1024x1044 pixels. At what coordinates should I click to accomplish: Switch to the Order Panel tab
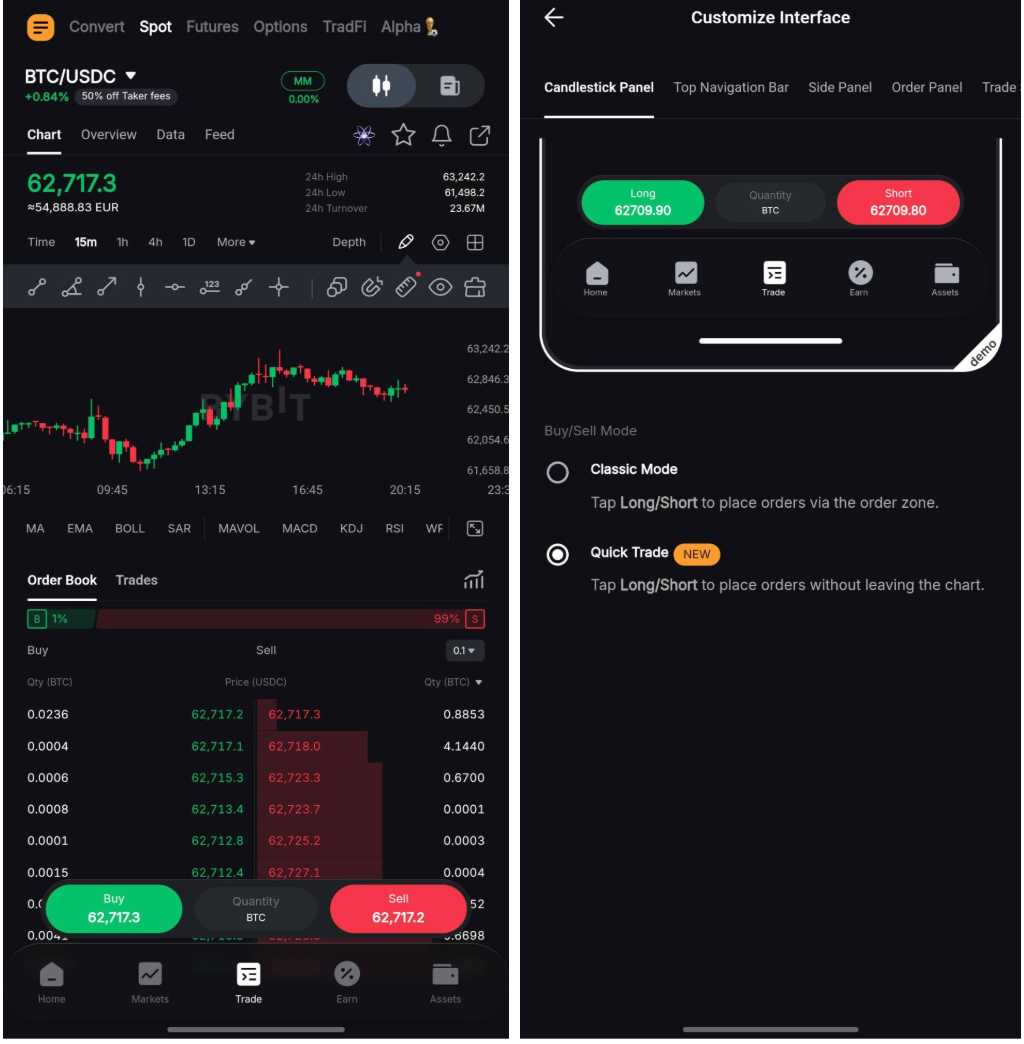926,87
